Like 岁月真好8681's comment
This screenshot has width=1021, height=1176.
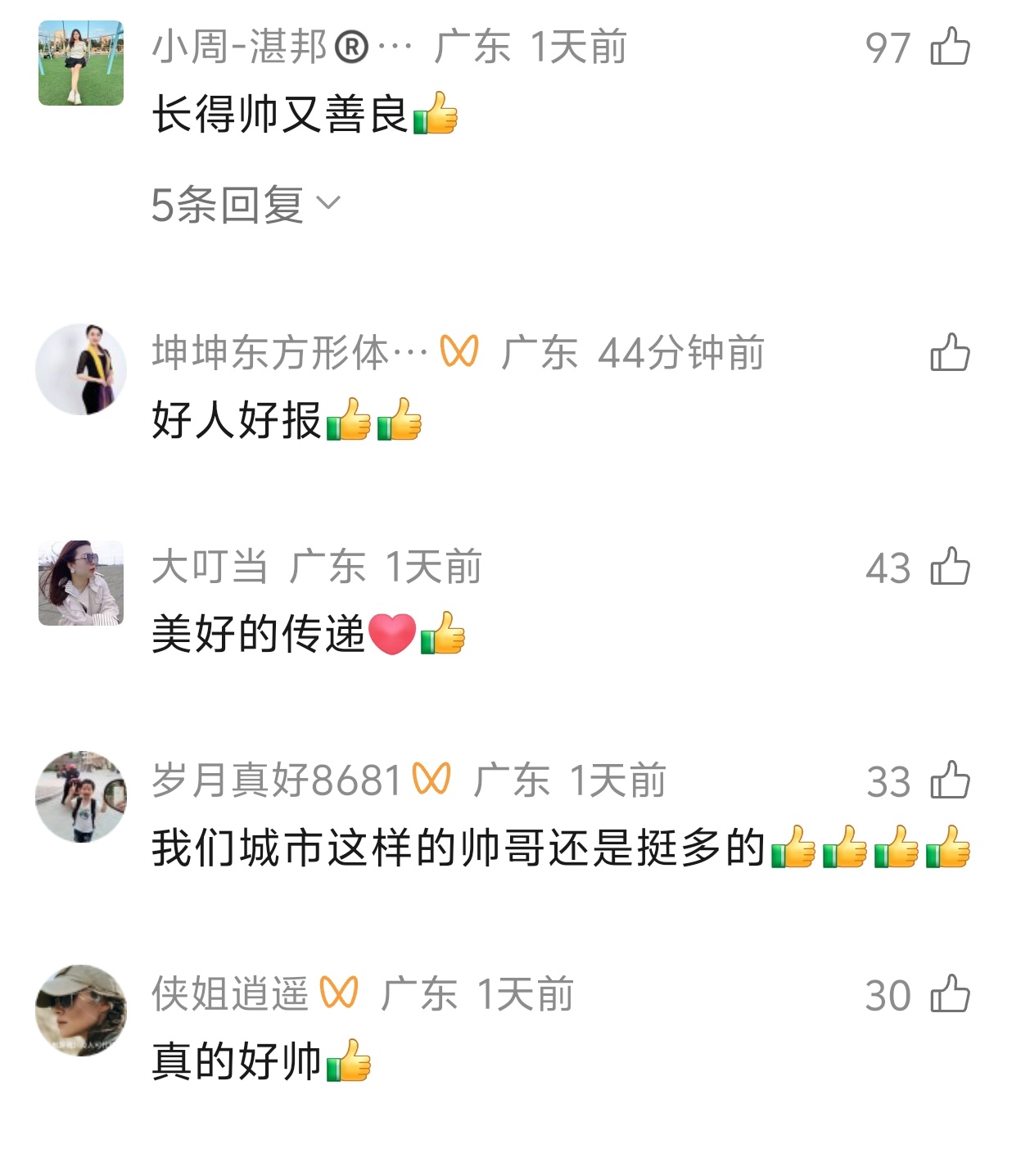950,780
